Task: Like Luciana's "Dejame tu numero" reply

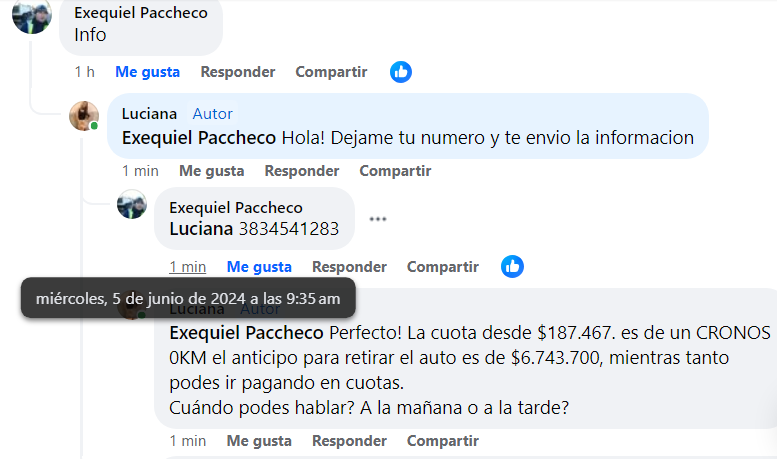Action: click(x=211, y=171)
